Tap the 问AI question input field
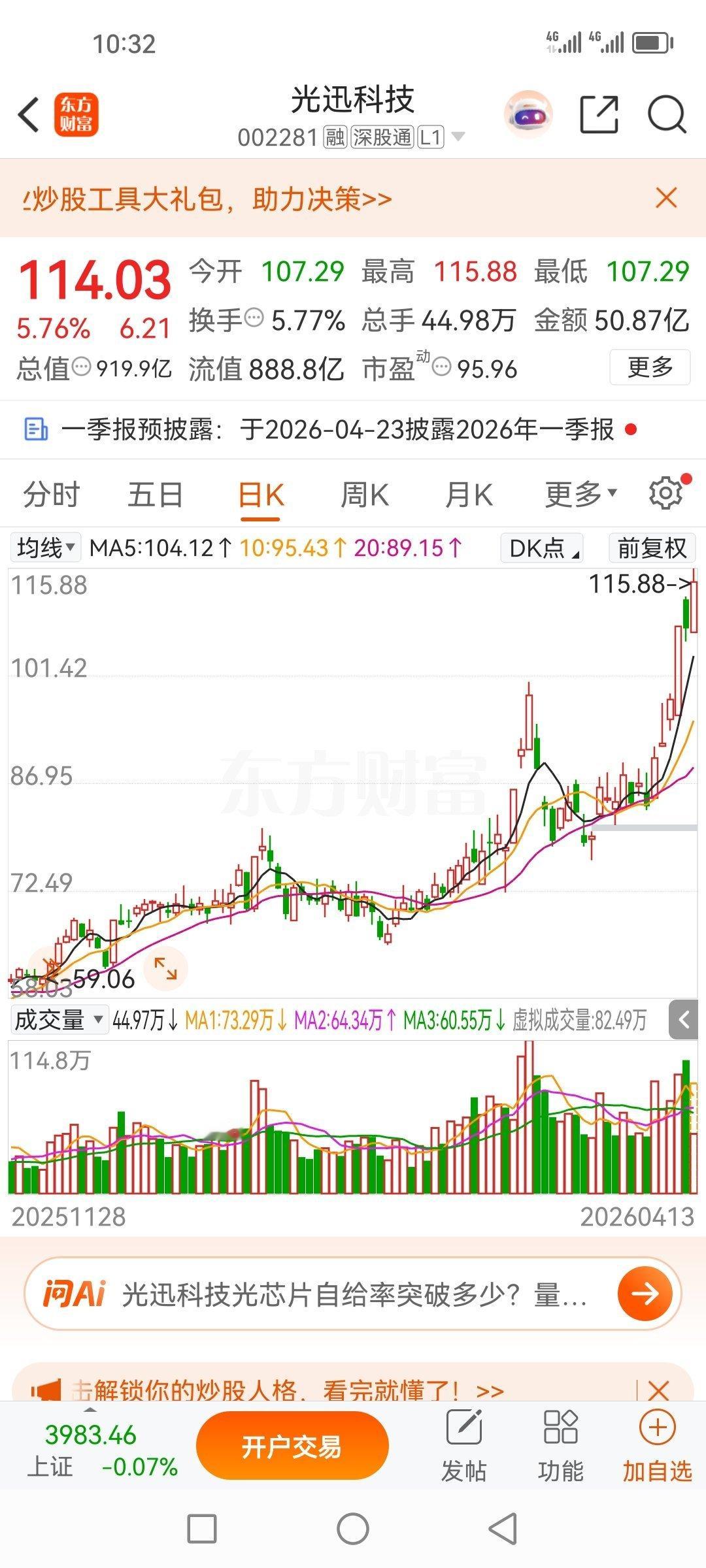This screenshot has width=706, height=1568. (x=327, y=1297)
